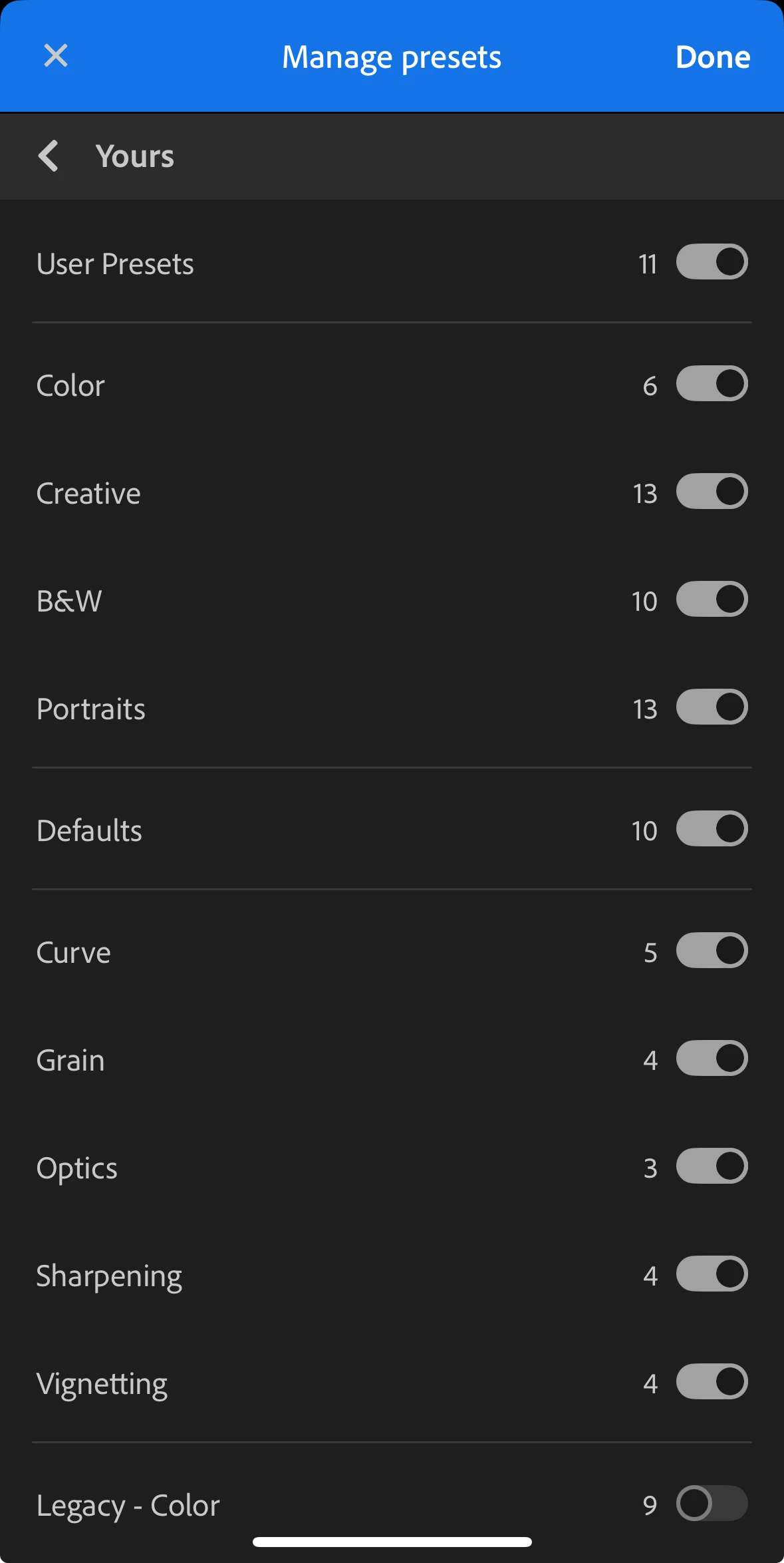
Task: Toggle the Sharpening presets switch
Action: tap(712, 1274)
